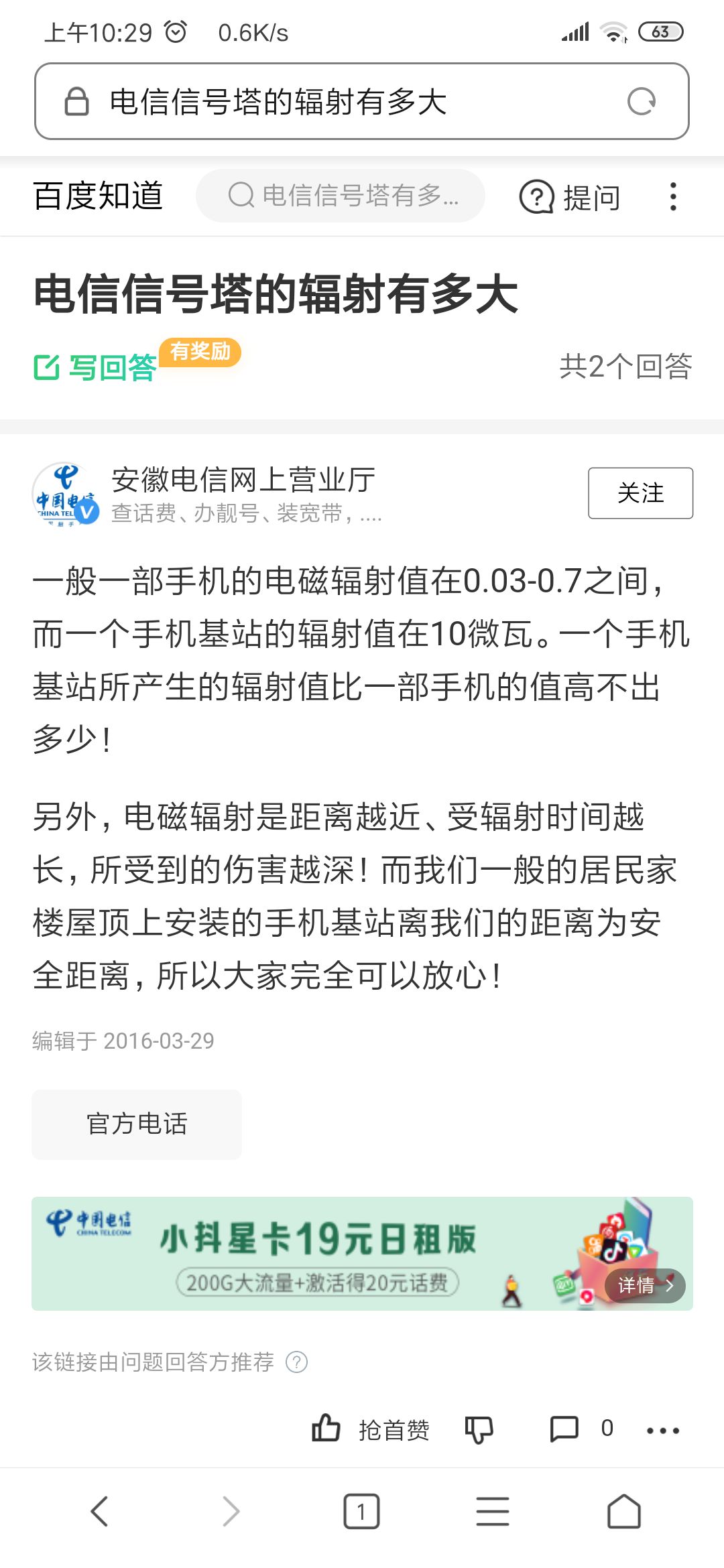This screenshot has width=724, height=1568.
Task: Open more options under the answer
Action: [x=662, y=1431]
